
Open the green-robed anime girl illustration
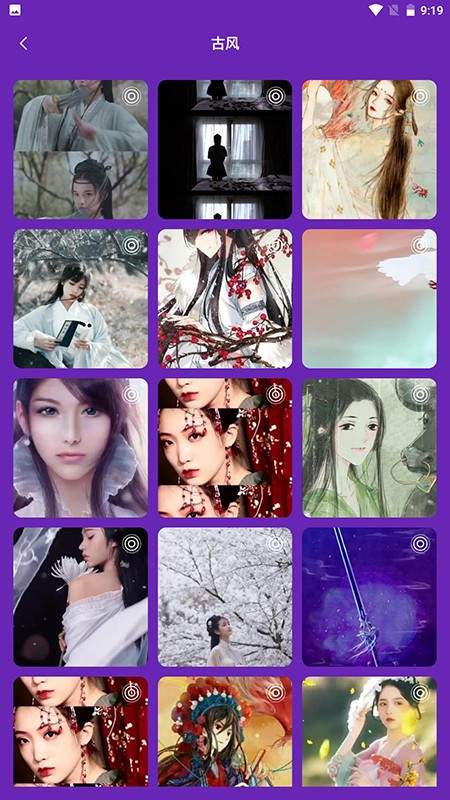point(369,448)
